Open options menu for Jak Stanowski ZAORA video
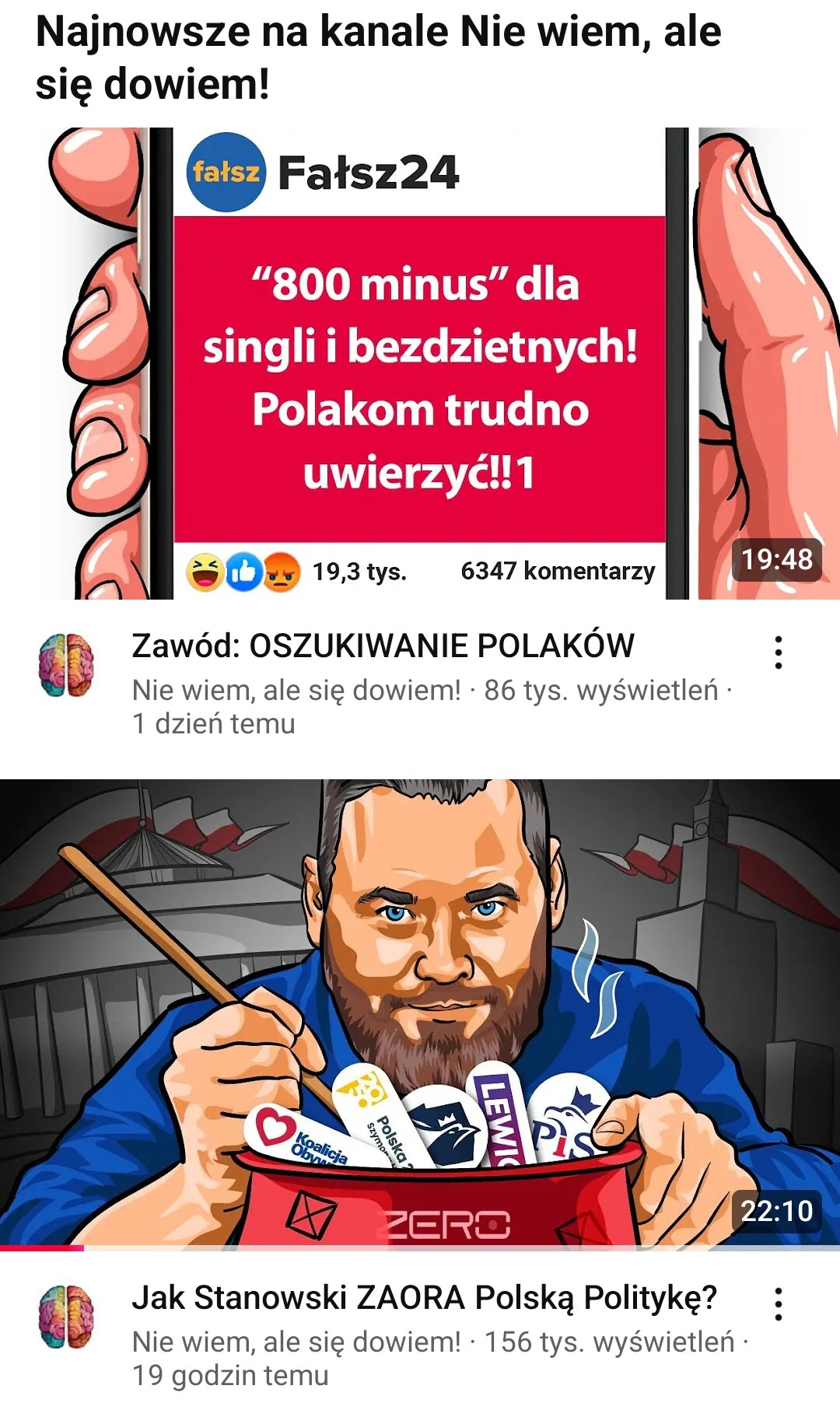This screenshot has width=840, height=1417. (778, 1304)
